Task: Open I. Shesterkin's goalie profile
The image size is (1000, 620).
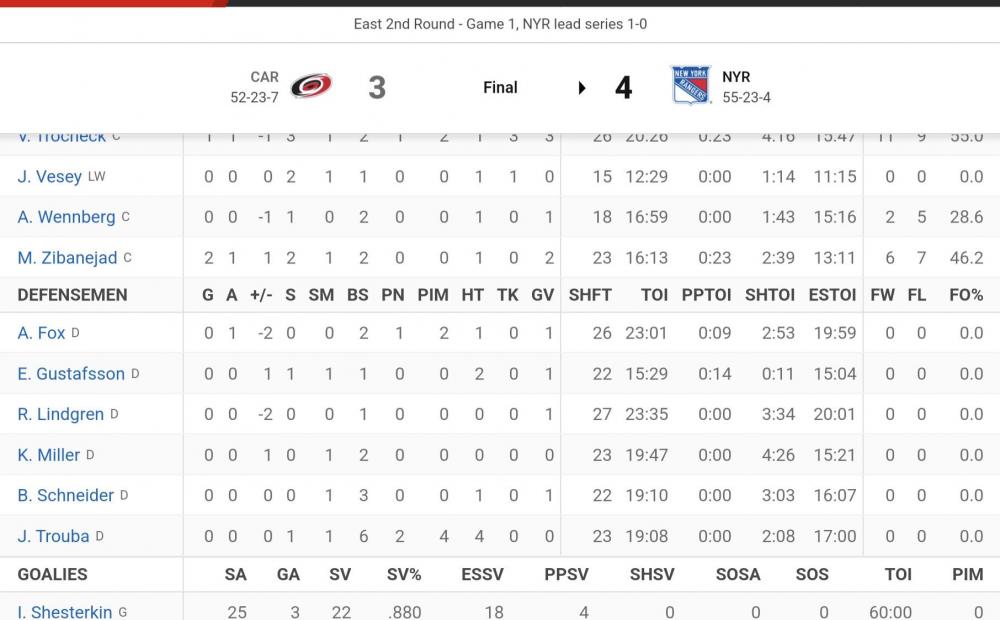Action: tap(64, 611)
